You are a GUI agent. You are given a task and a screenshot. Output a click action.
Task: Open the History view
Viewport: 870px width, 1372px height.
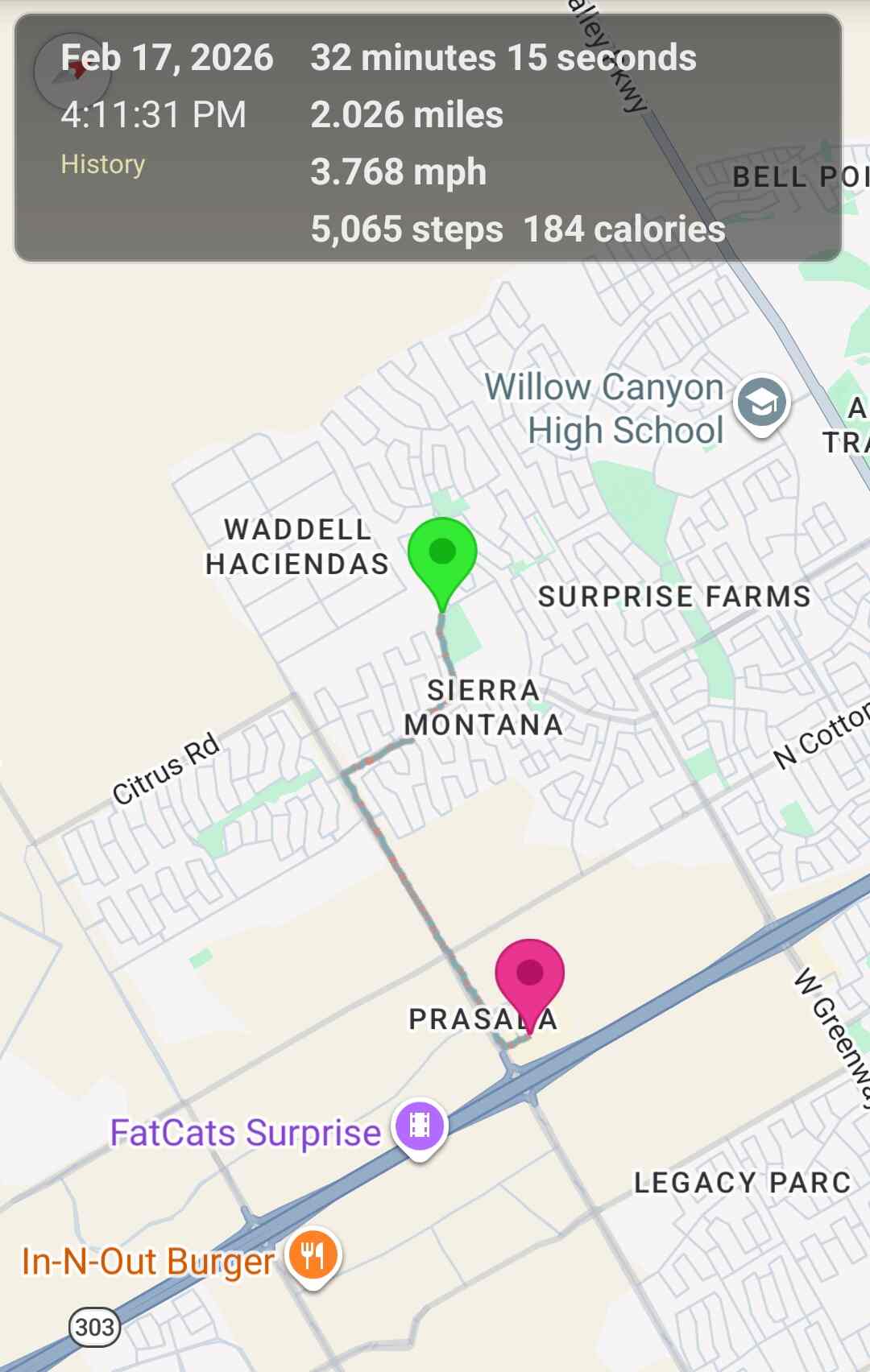103,164
